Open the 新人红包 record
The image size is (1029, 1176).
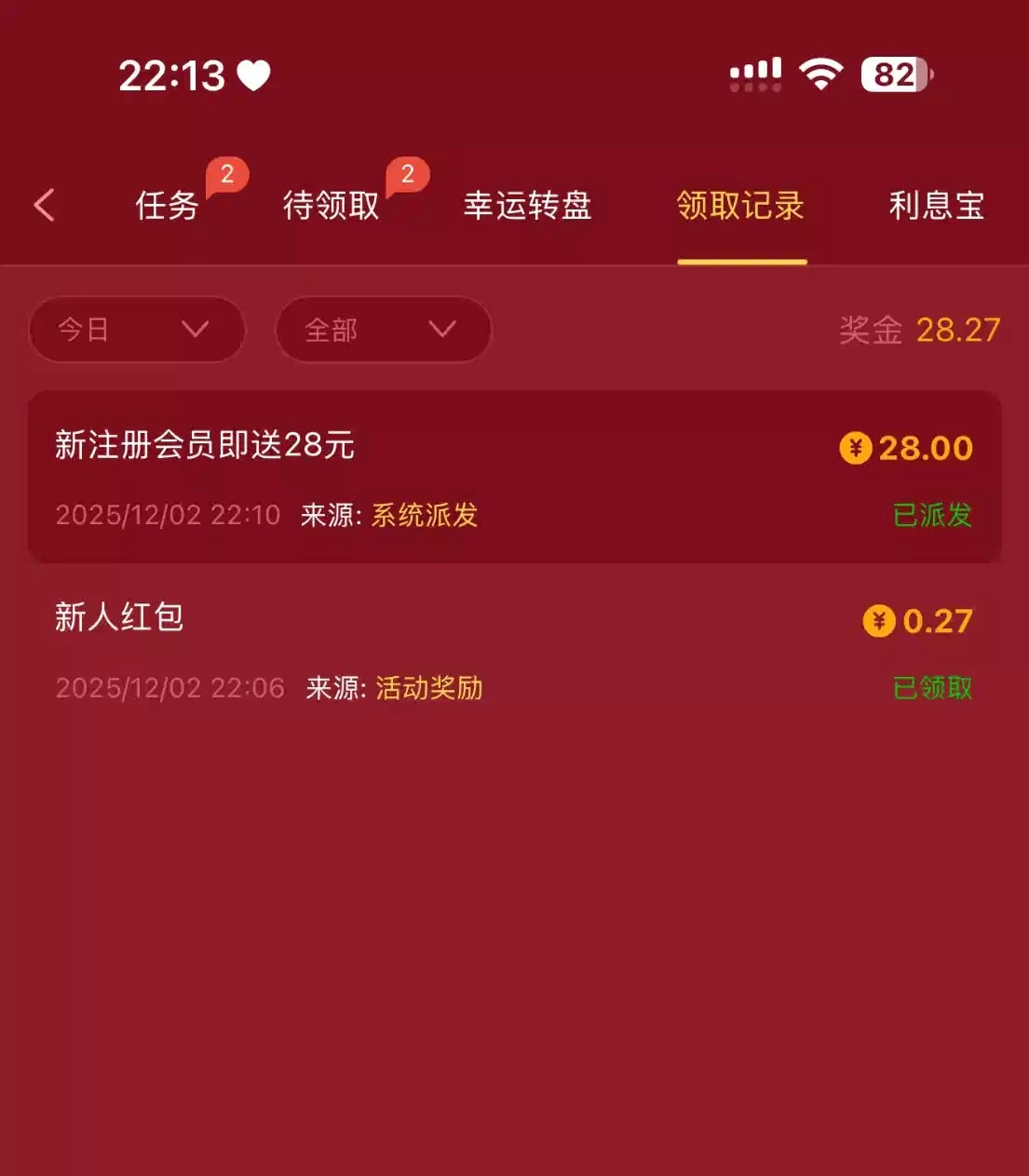514,650
